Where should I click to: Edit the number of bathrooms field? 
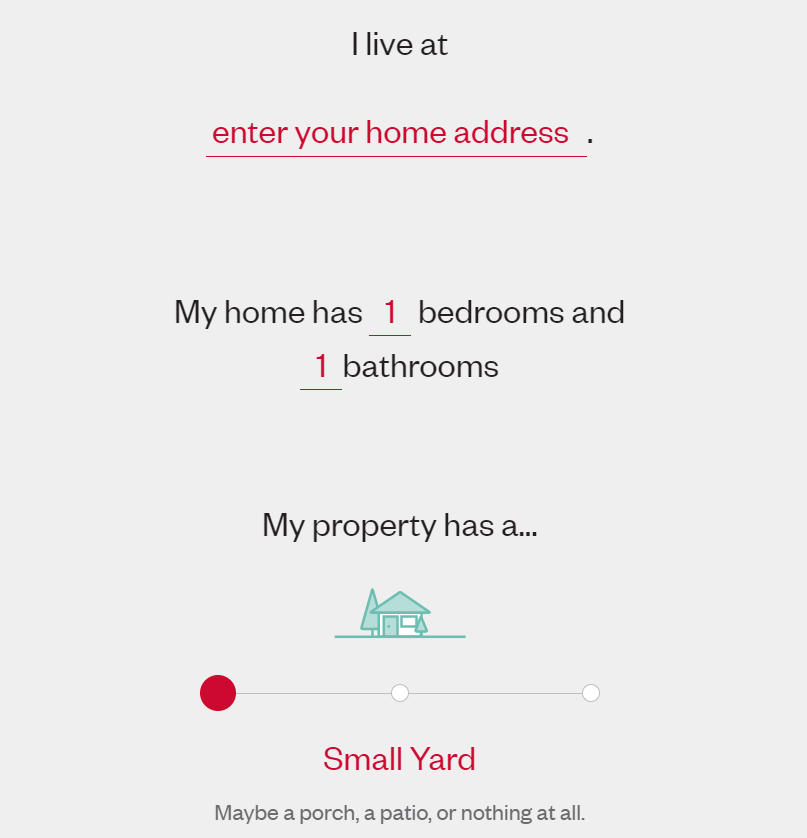pos(321,367)
